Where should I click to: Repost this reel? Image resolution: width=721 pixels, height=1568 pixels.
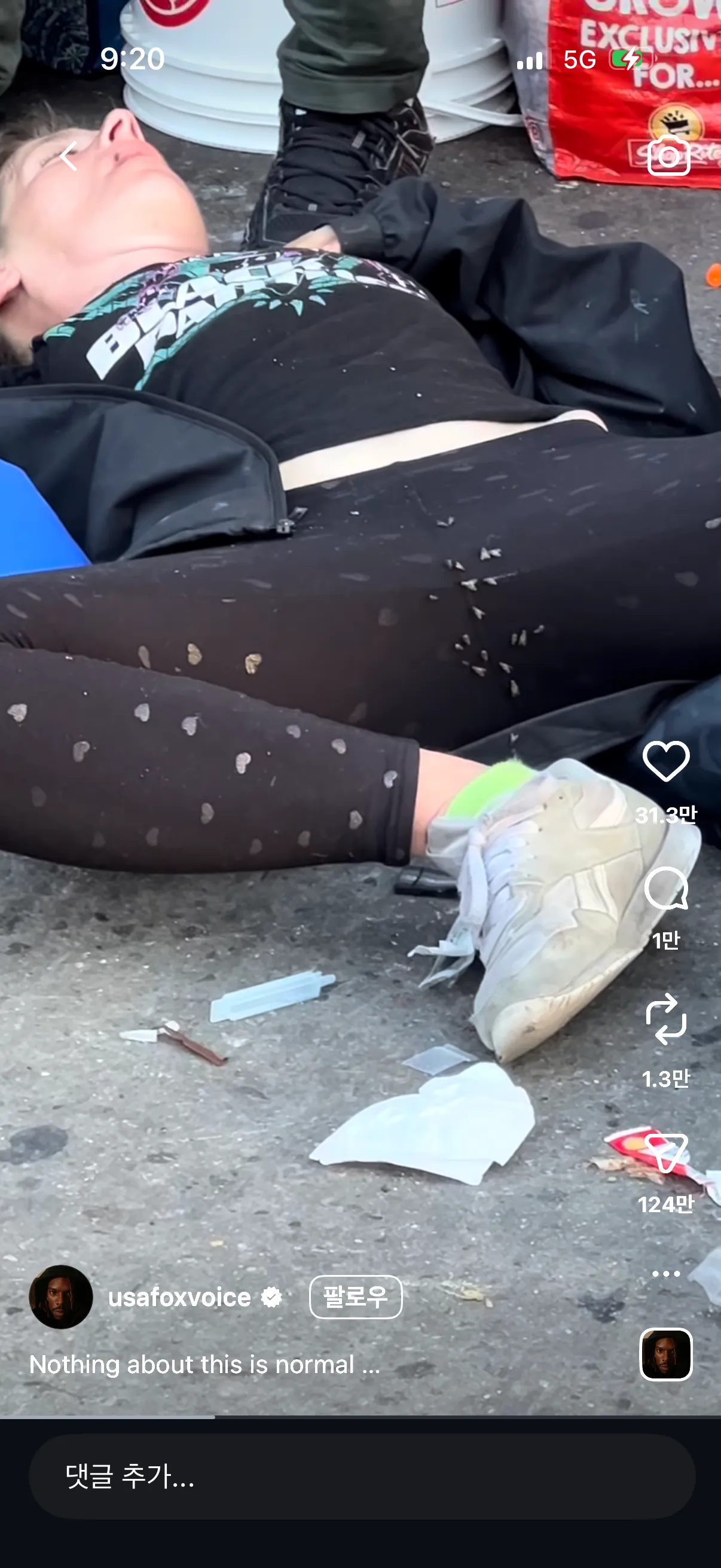[x=665, y=1019]
